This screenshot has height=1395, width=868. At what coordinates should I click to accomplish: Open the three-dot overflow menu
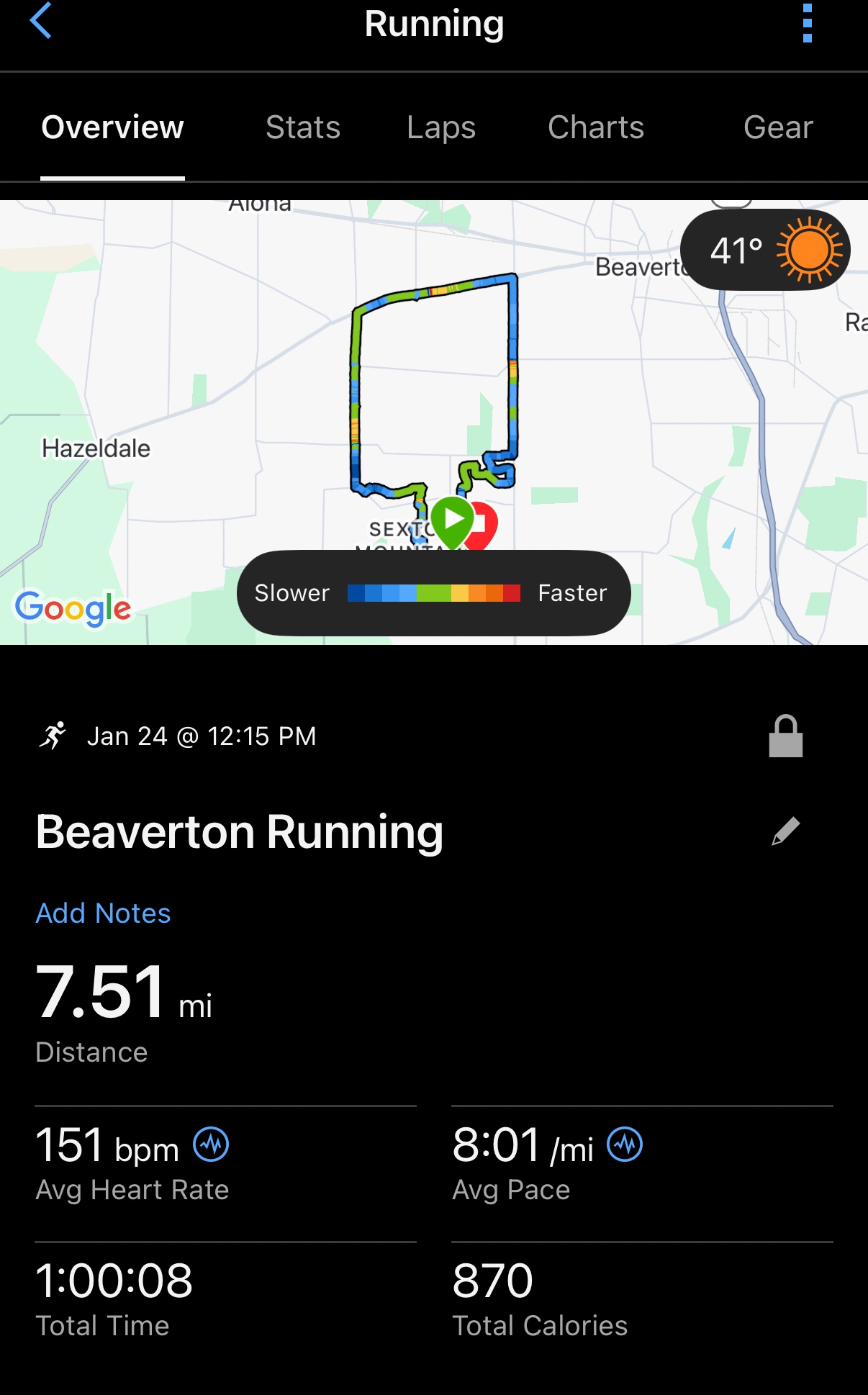[x=807, y=23]
